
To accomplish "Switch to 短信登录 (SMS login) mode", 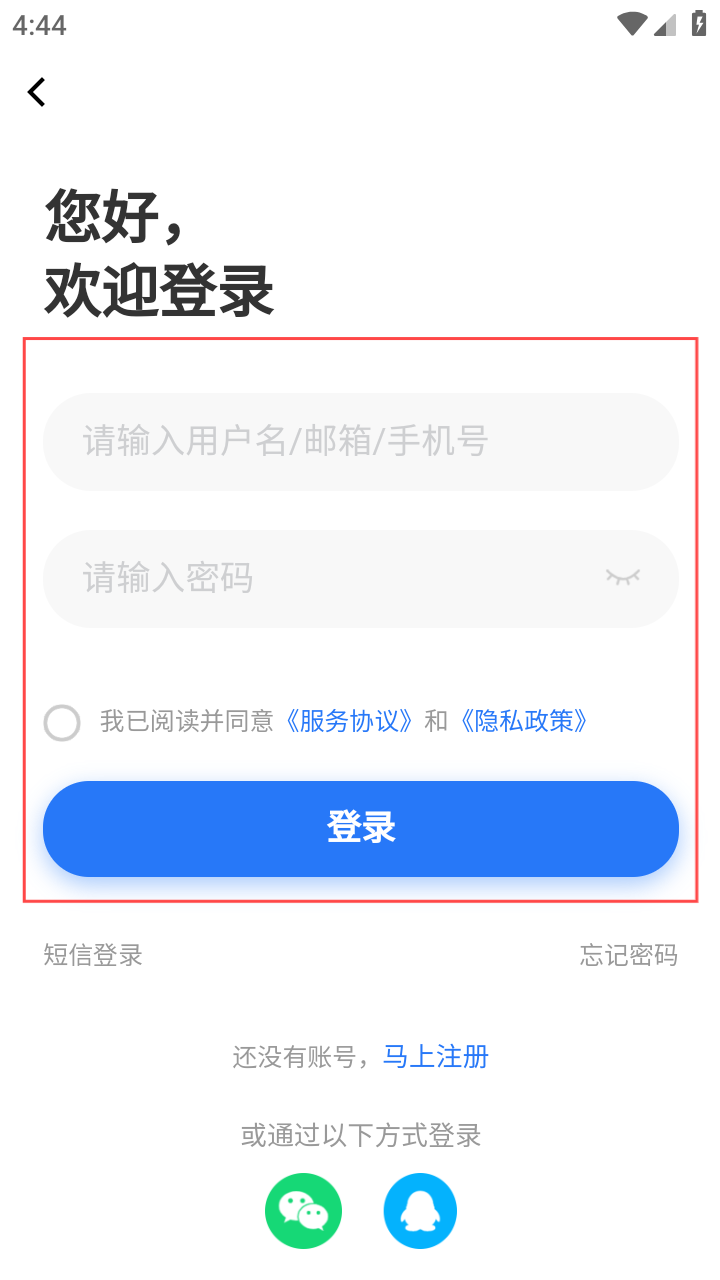I will click(92, 955).
